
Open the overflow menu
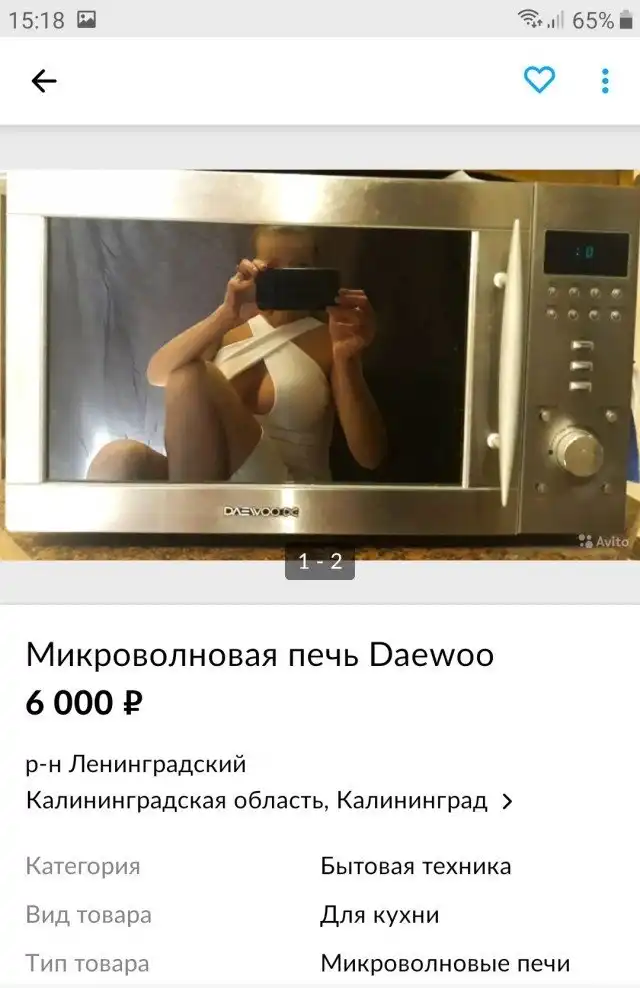click(605, 81)
